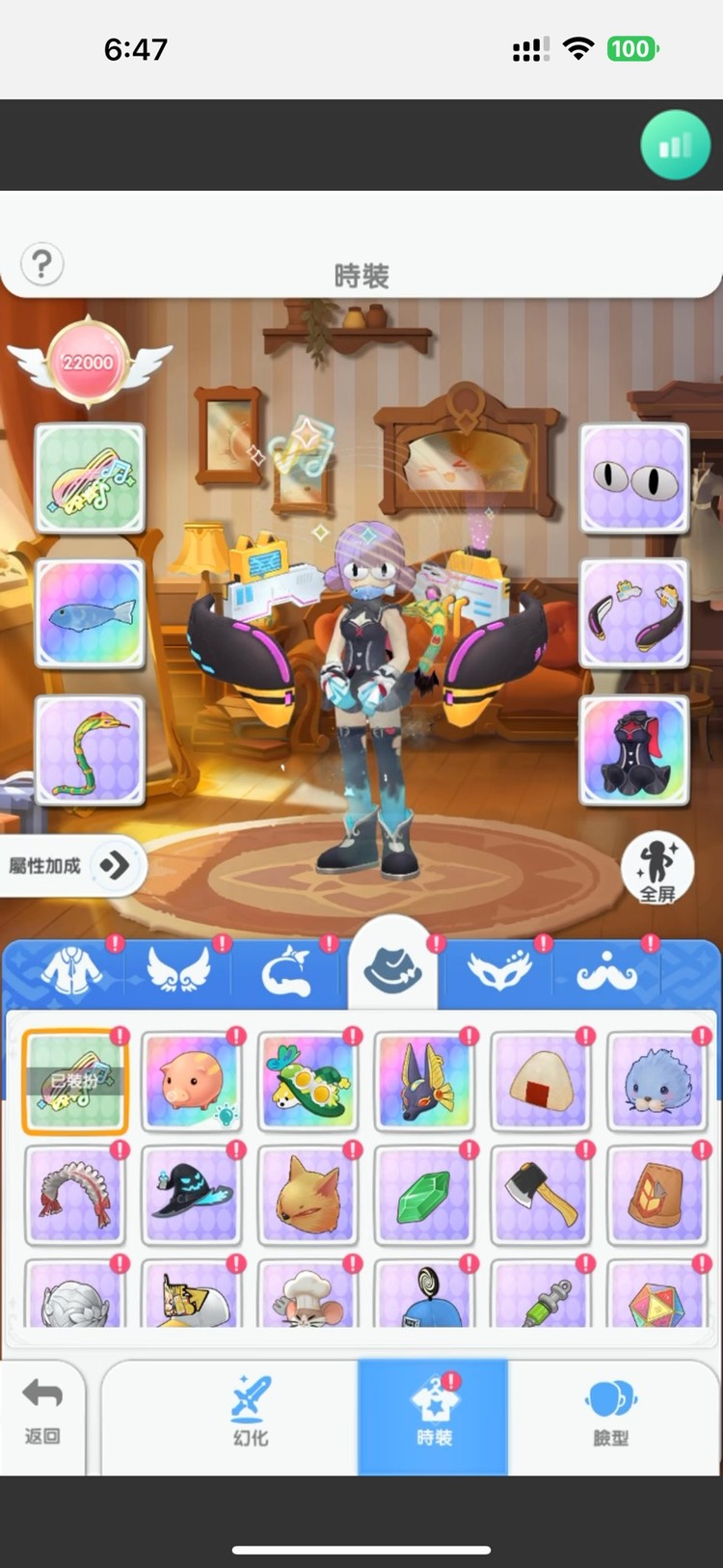Tap the equipped cat eyes slot
This screenshot has height=1568, width=723.
(x=634, y=478)
